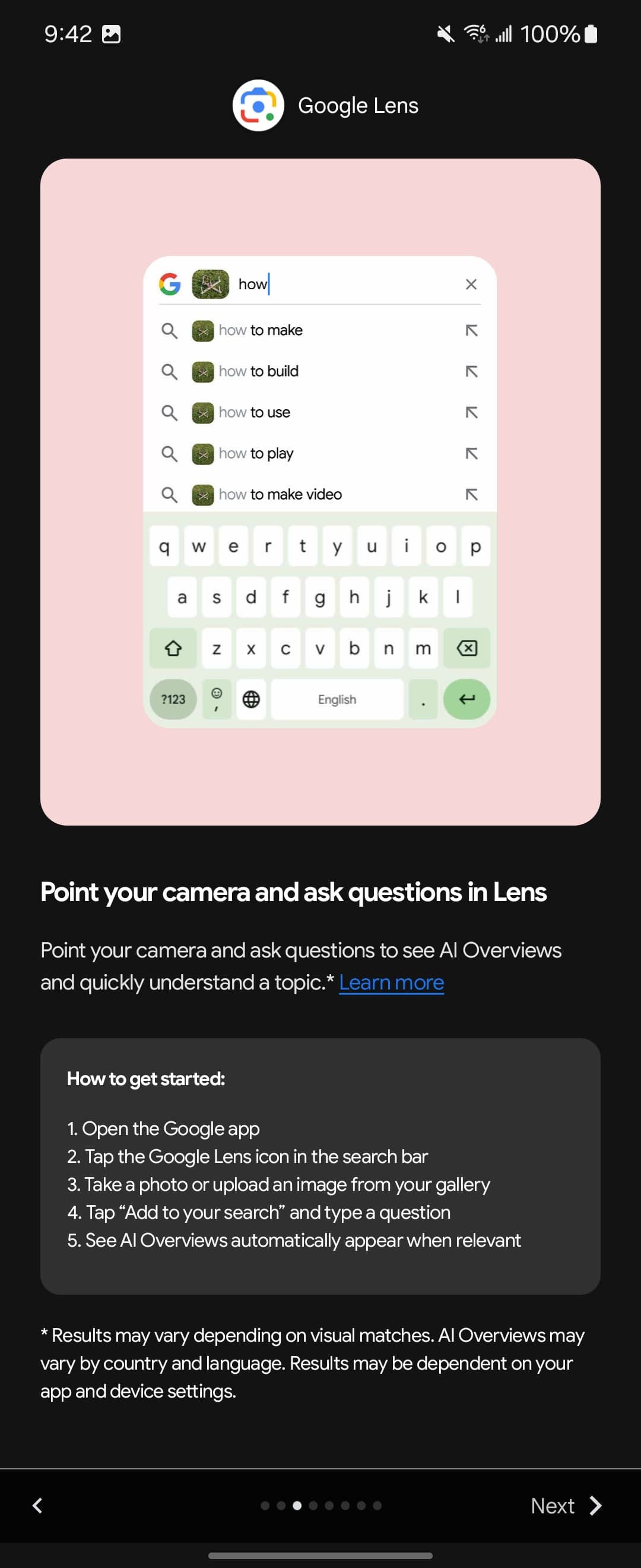Tap the insert arrow next to 'how to play'
Viewport: 641px width, 1568px height.
click(x=471, y=454)
